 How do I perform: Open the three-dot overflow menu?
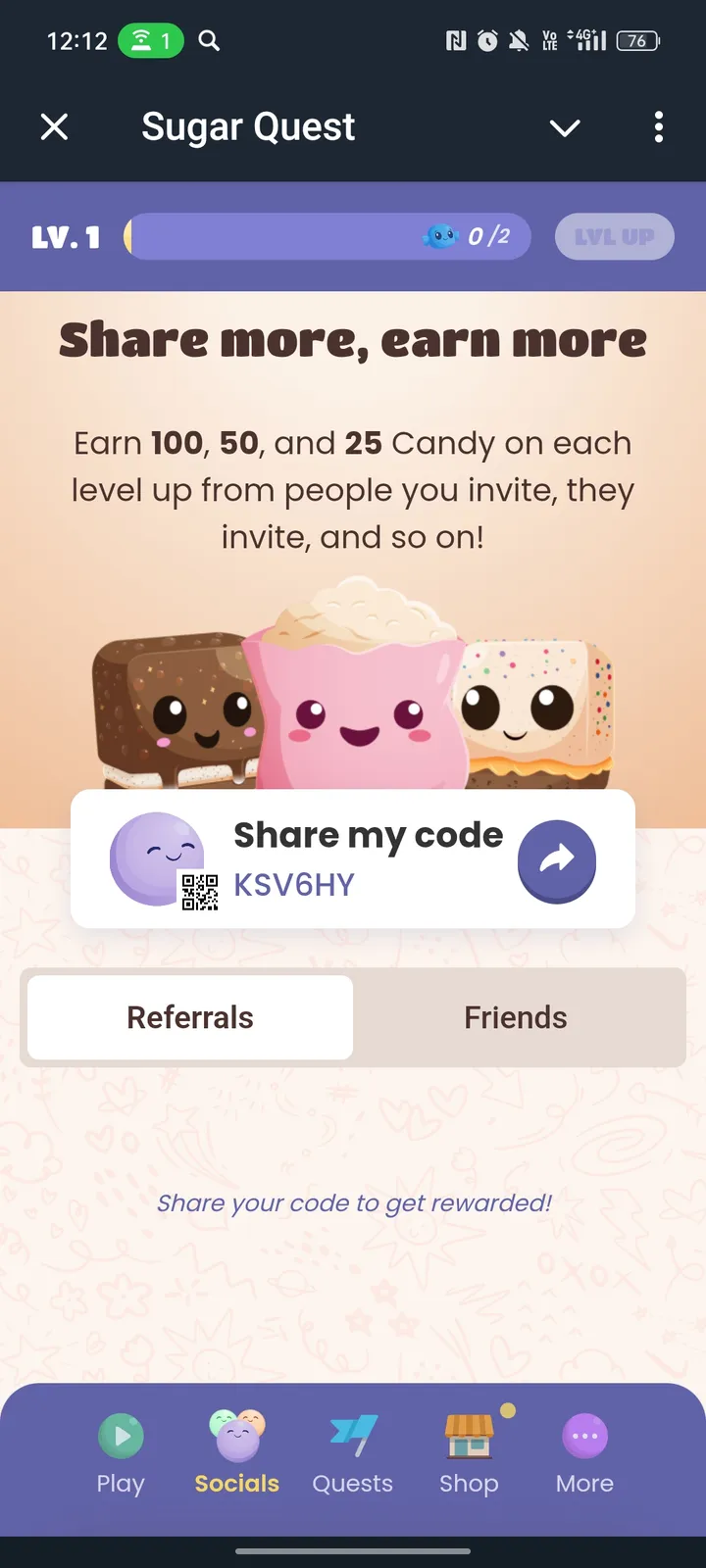pos(658,127)
